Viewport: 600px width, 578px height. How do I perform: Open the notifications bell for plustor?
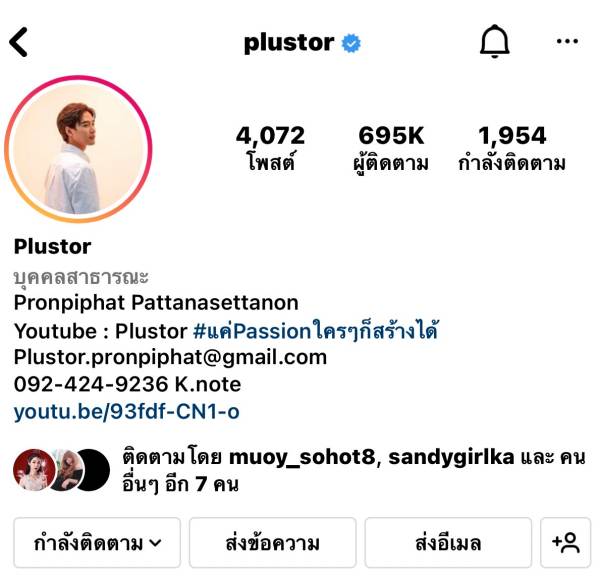click(494, 42)
